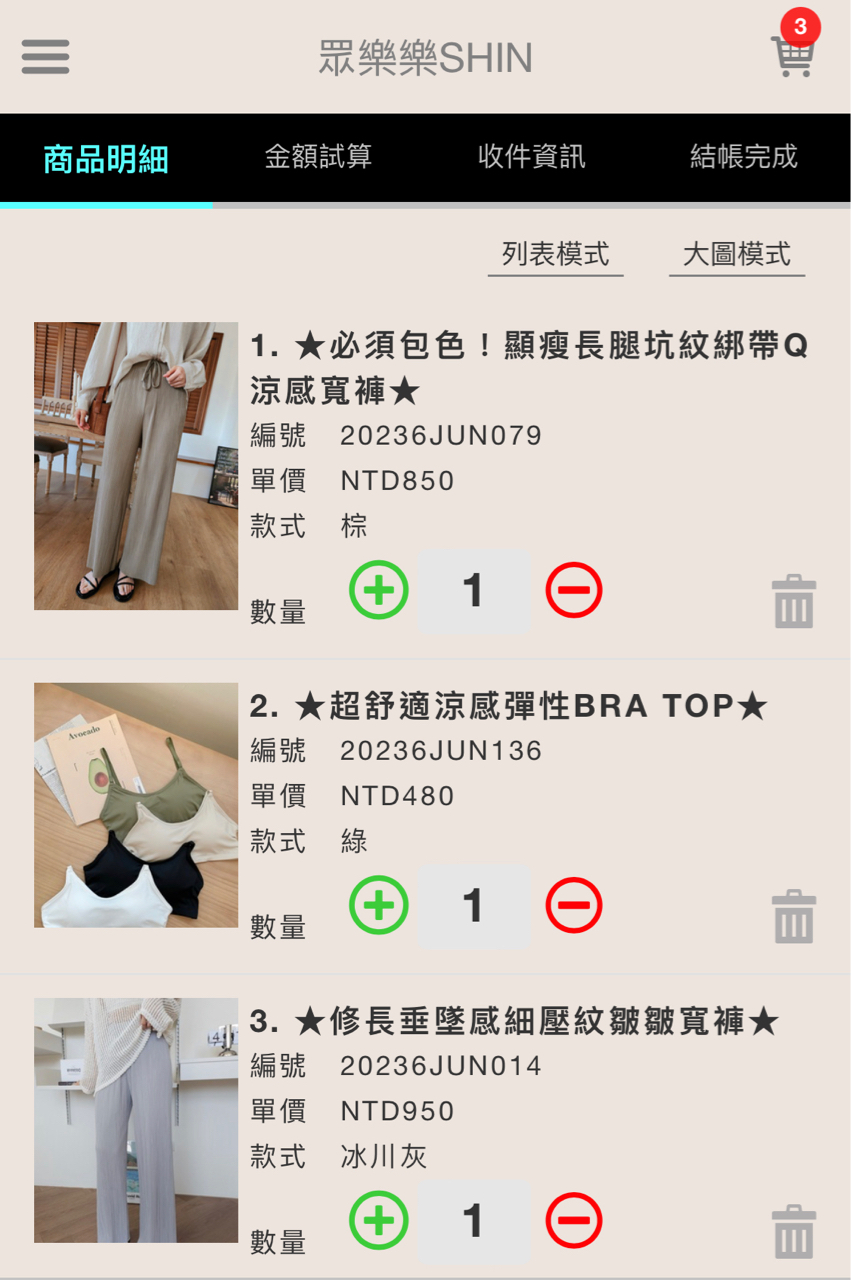Open the shopping cart icon
851x1280 pixels.
click(792, 55)
